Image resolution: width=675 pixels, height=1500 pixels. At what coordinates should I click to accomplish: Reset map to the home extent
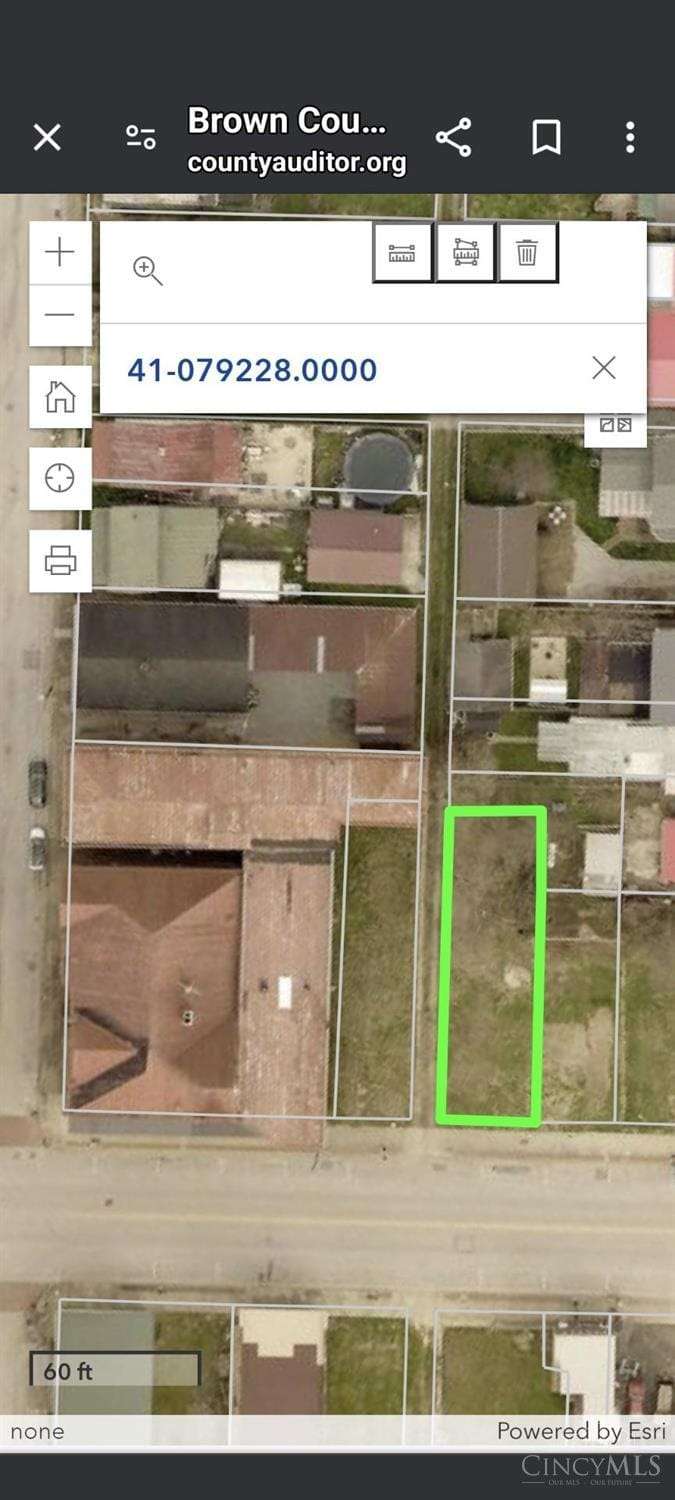click(x=60, y=397)
